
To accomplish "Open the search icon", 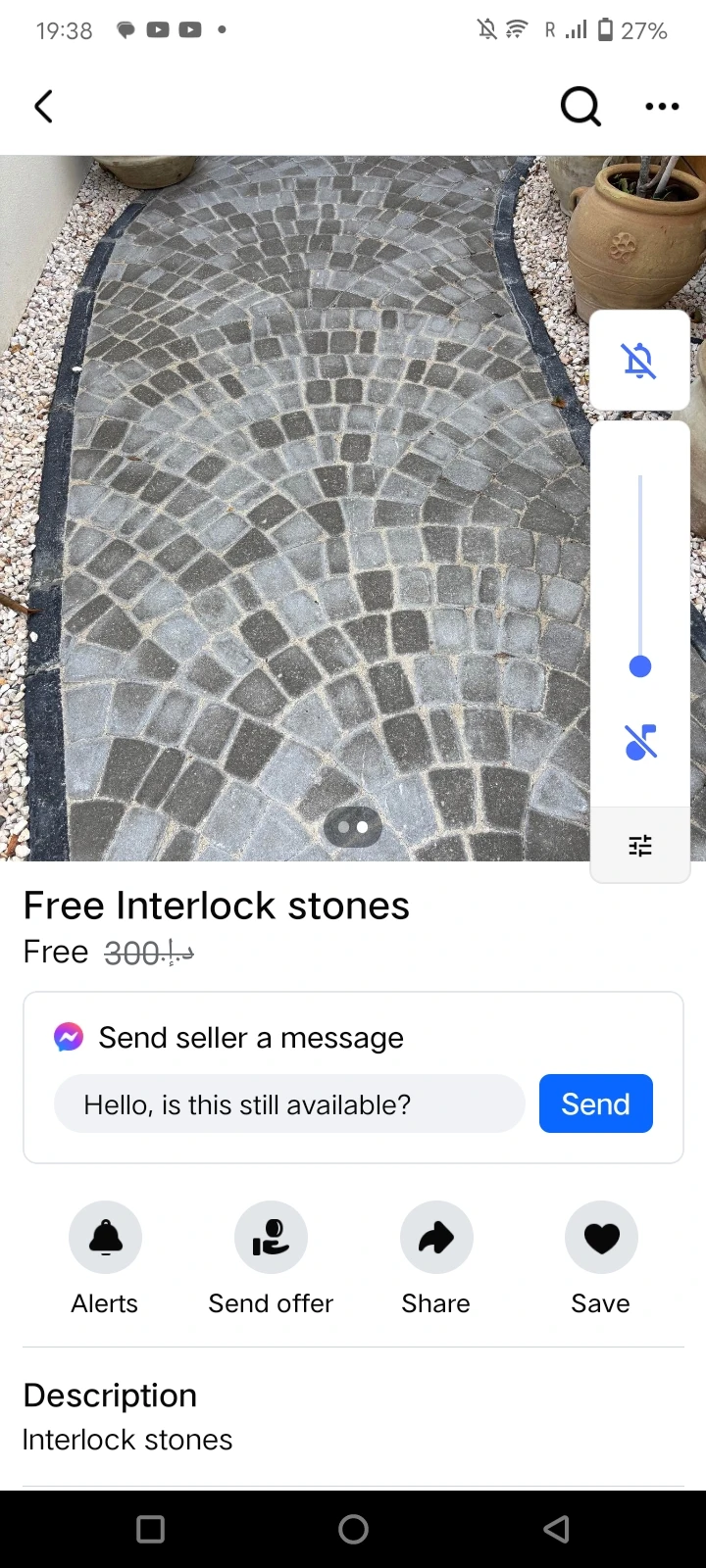I will coord(580,106).
